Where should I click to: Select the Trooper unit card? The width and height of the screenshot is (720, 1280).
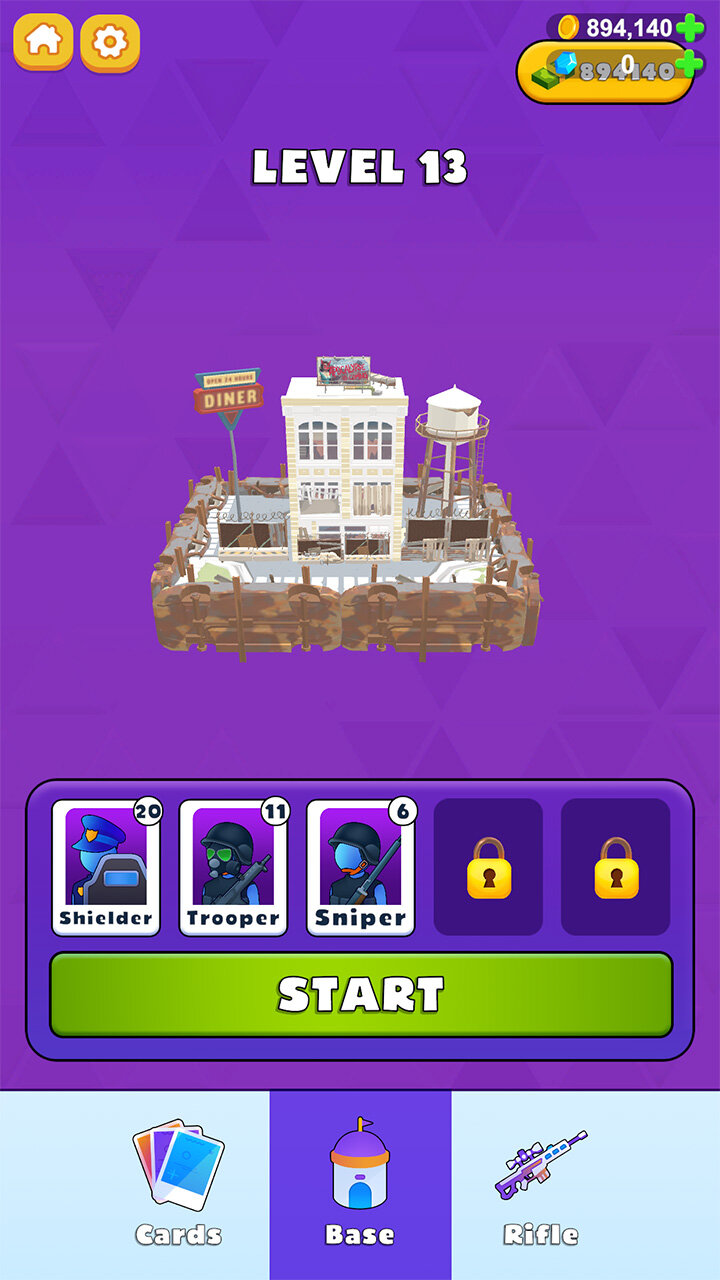point(233,867)
